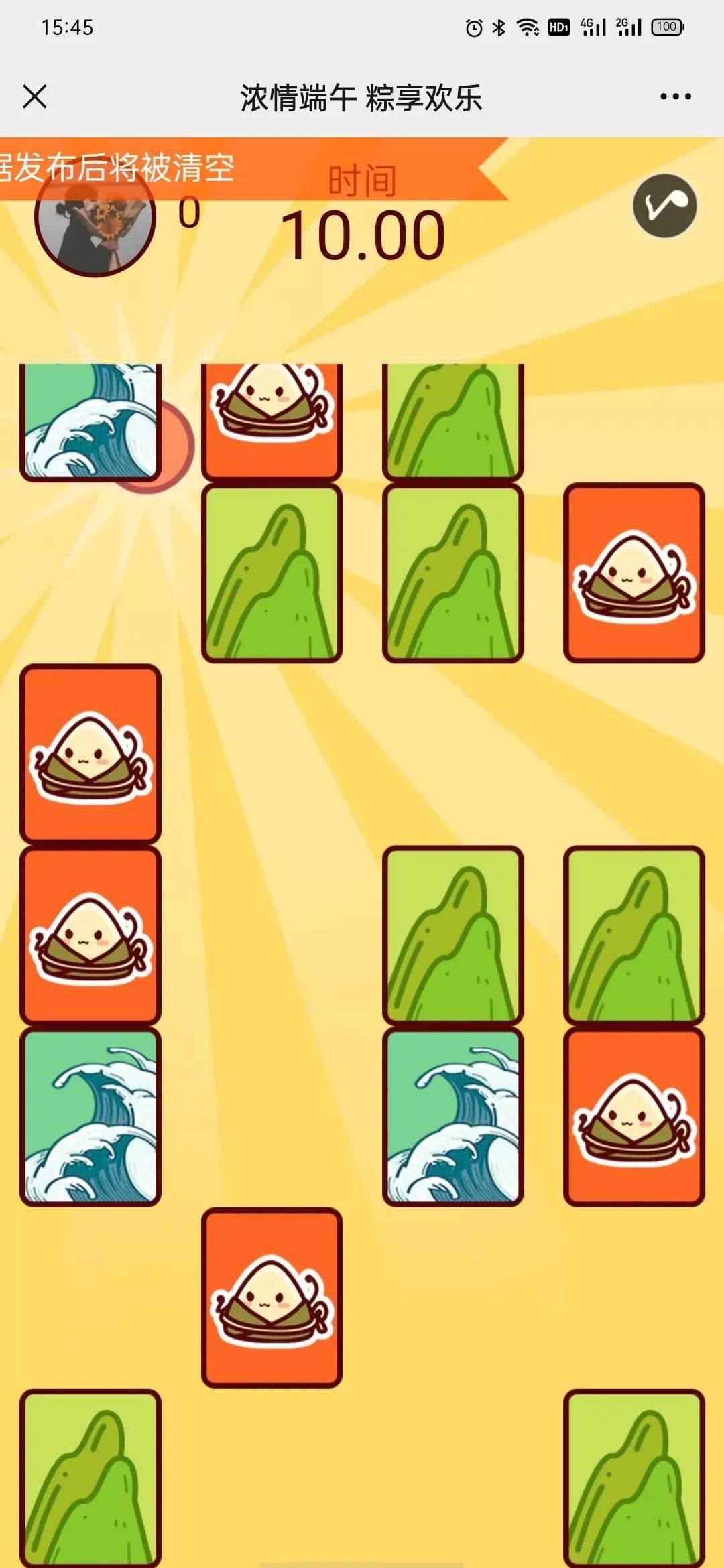Close the 浓情端午 粽享欢乐 page

click(x=35, y=96)
